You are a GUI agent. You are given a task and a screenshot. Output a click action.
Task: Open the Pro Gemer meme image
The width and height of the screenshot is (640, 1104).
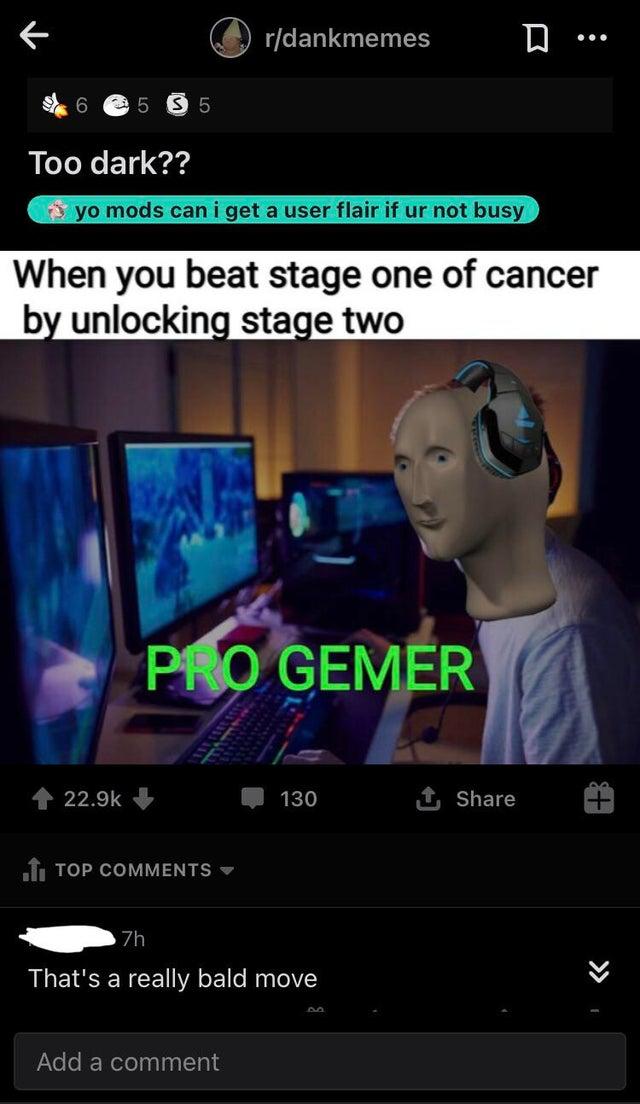pyautogui.click(x=320, y=550)
